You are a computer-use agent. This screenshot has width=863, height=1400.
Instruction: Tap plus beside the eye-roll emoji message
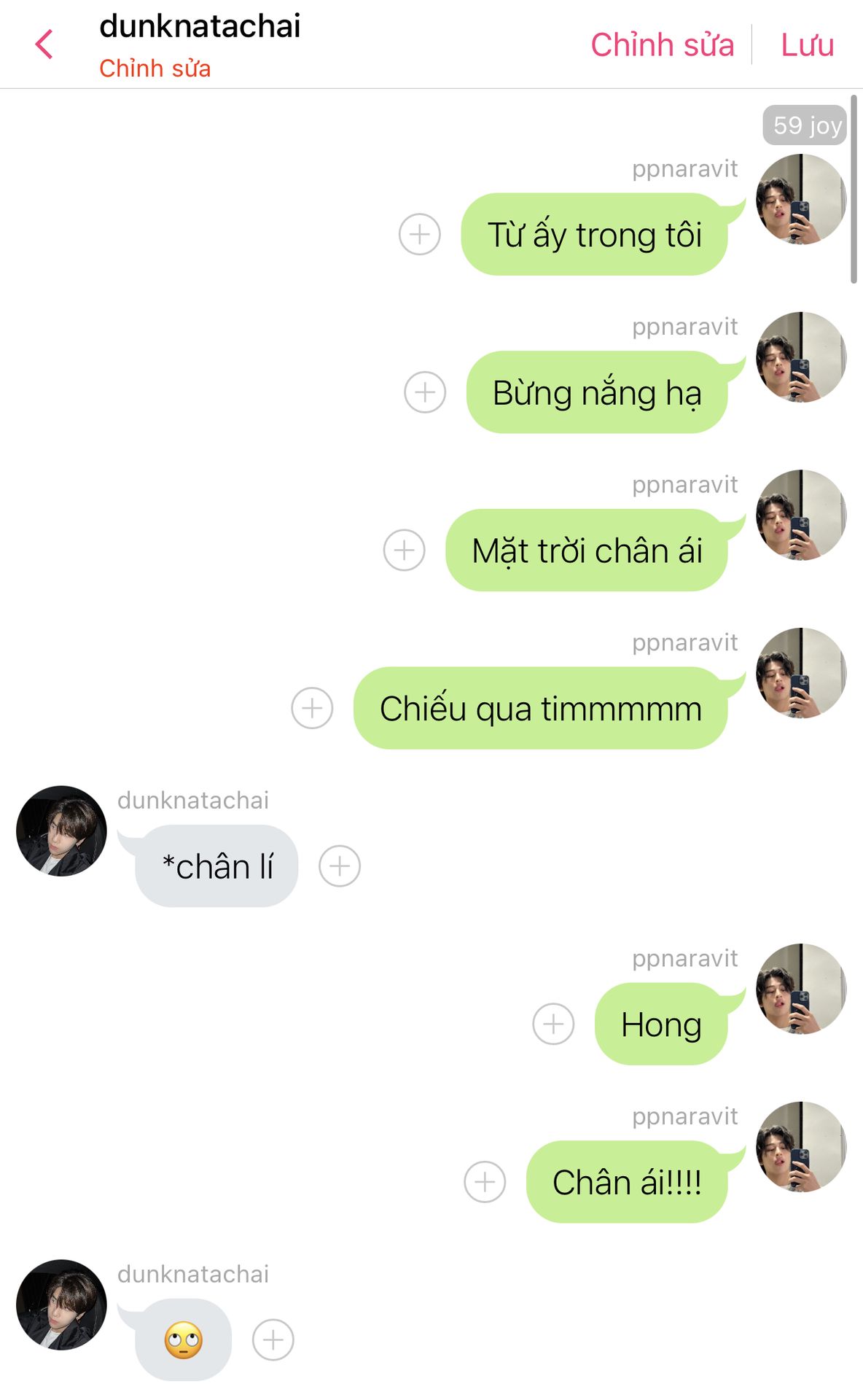[273, 1340]
